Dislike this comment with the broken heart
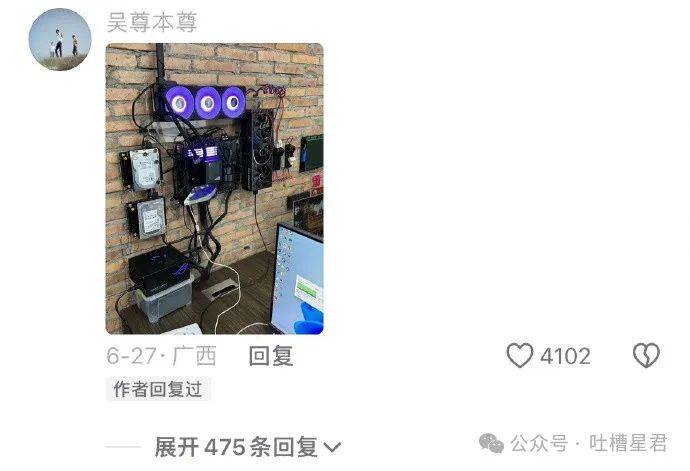690x471 pixels. point(647,356)
